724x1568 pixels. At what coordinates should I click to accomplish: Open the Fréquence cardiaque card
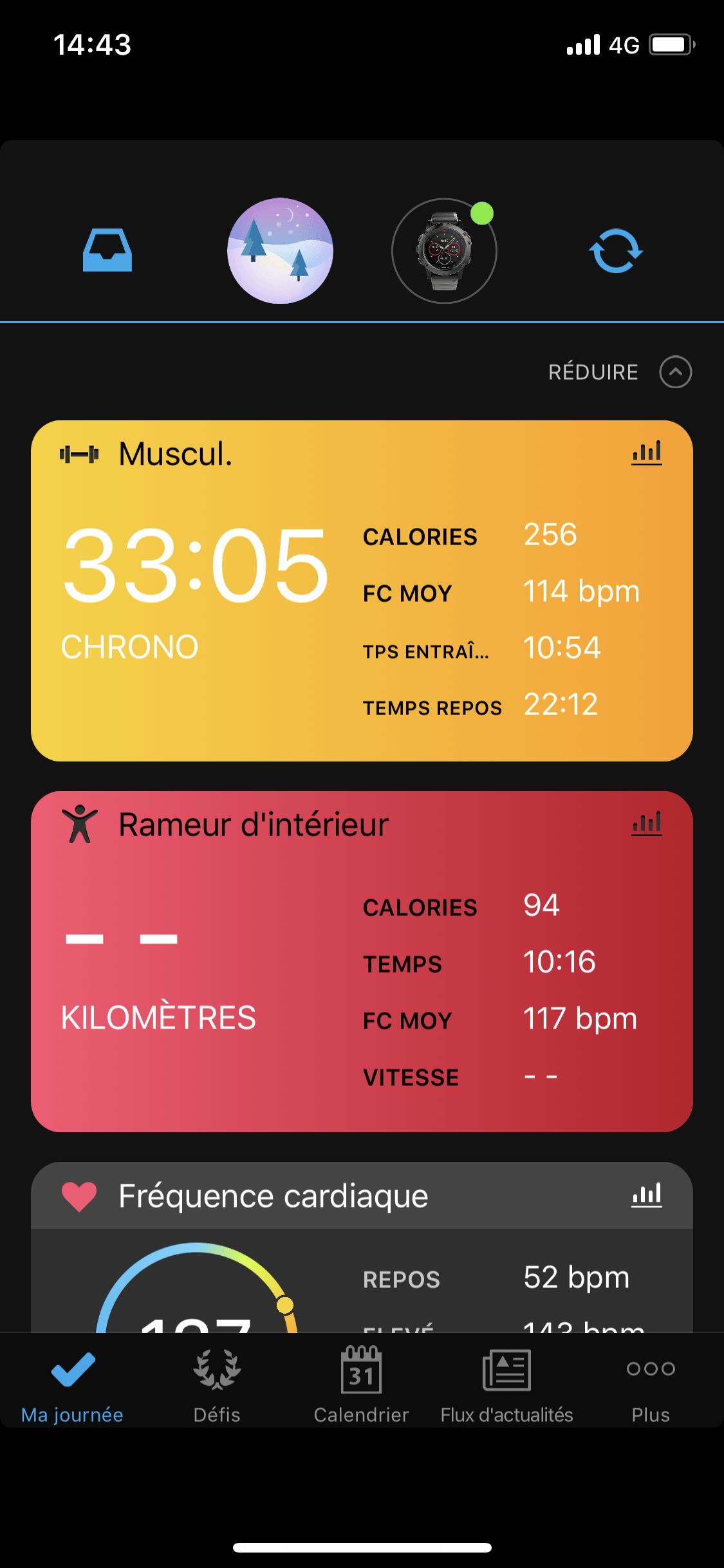pyautogui.click(x=362, y=1247)
